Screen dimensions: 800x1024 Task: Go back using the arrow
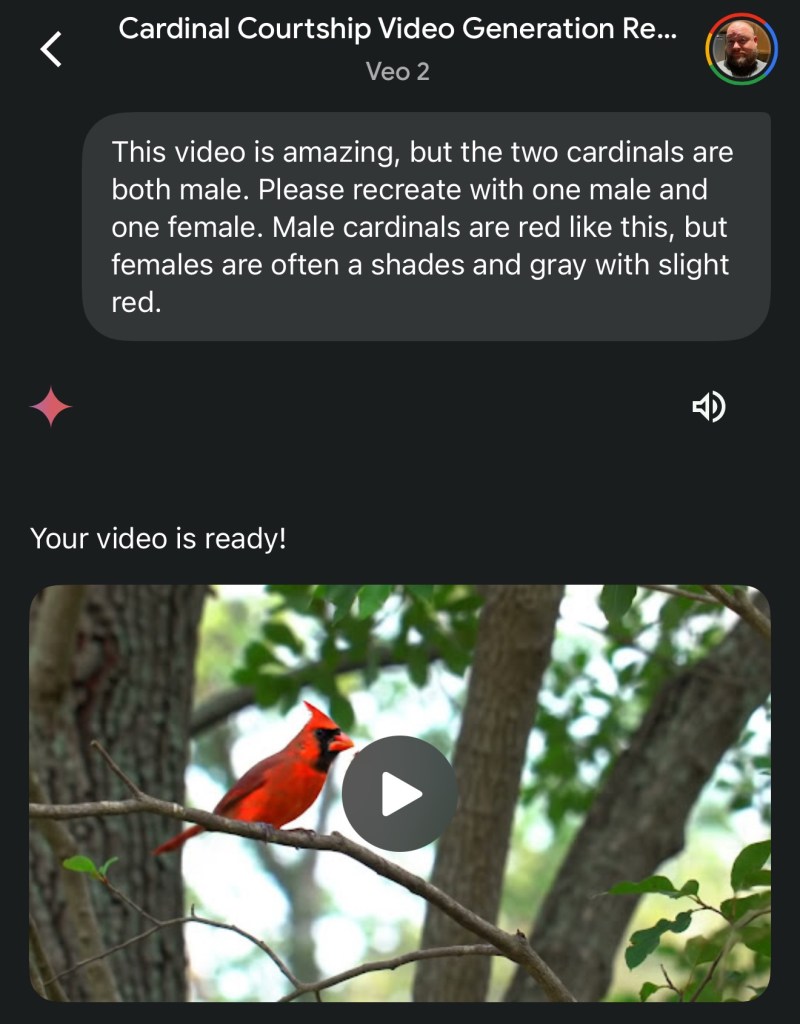point(51,48)
